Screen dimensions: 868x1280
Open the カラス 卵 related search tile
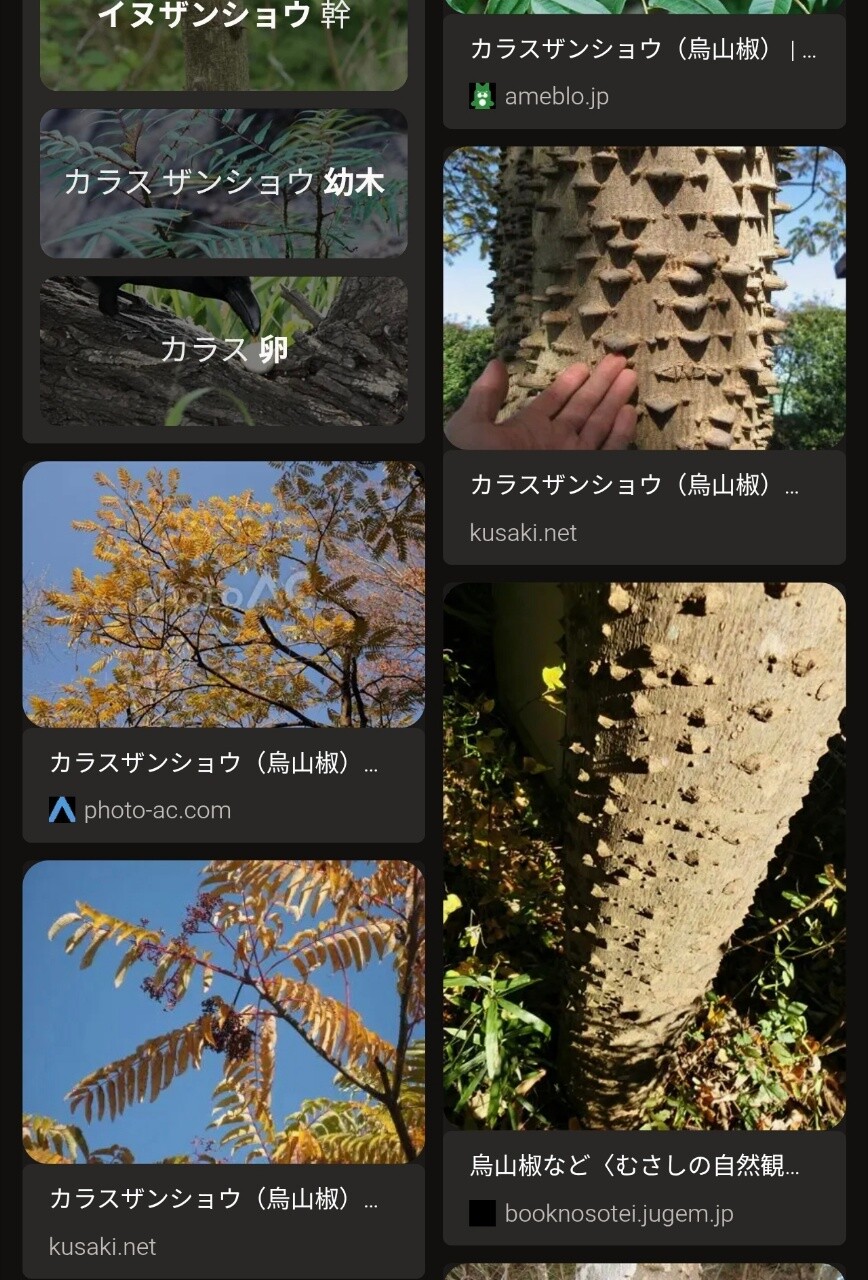click(223, 350)
